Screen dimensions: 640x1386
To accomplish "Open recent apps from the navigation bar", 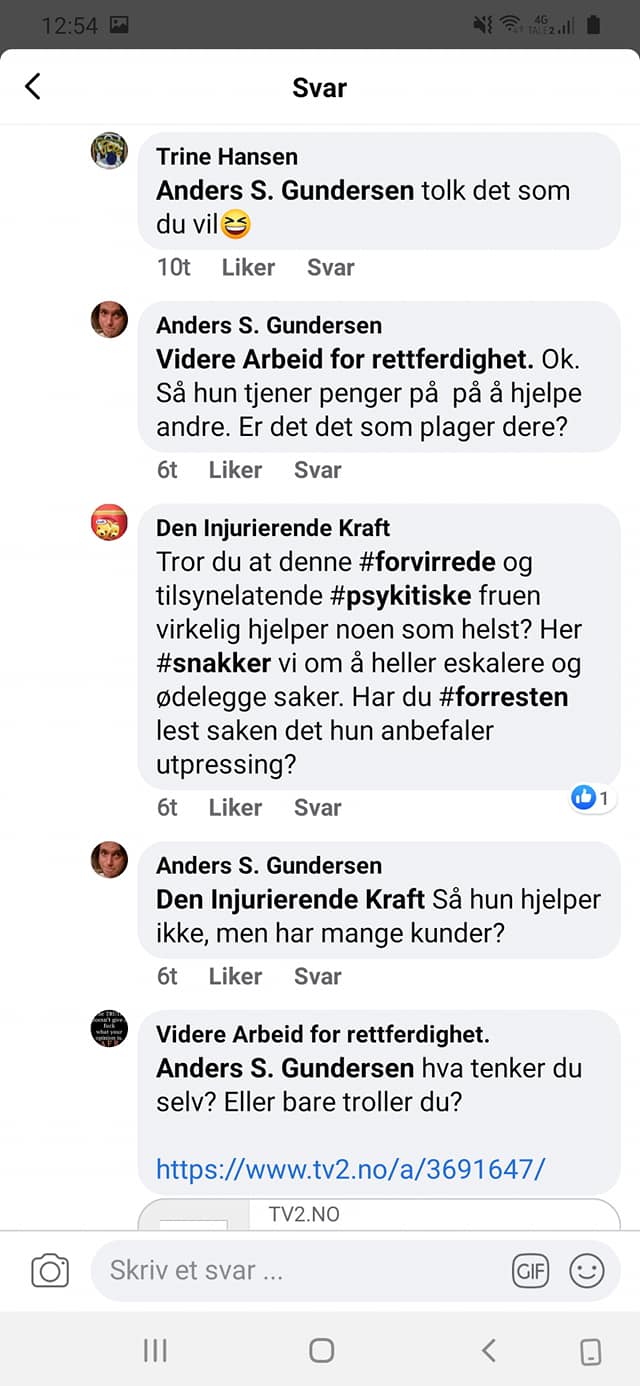I will pos(155,1351).
